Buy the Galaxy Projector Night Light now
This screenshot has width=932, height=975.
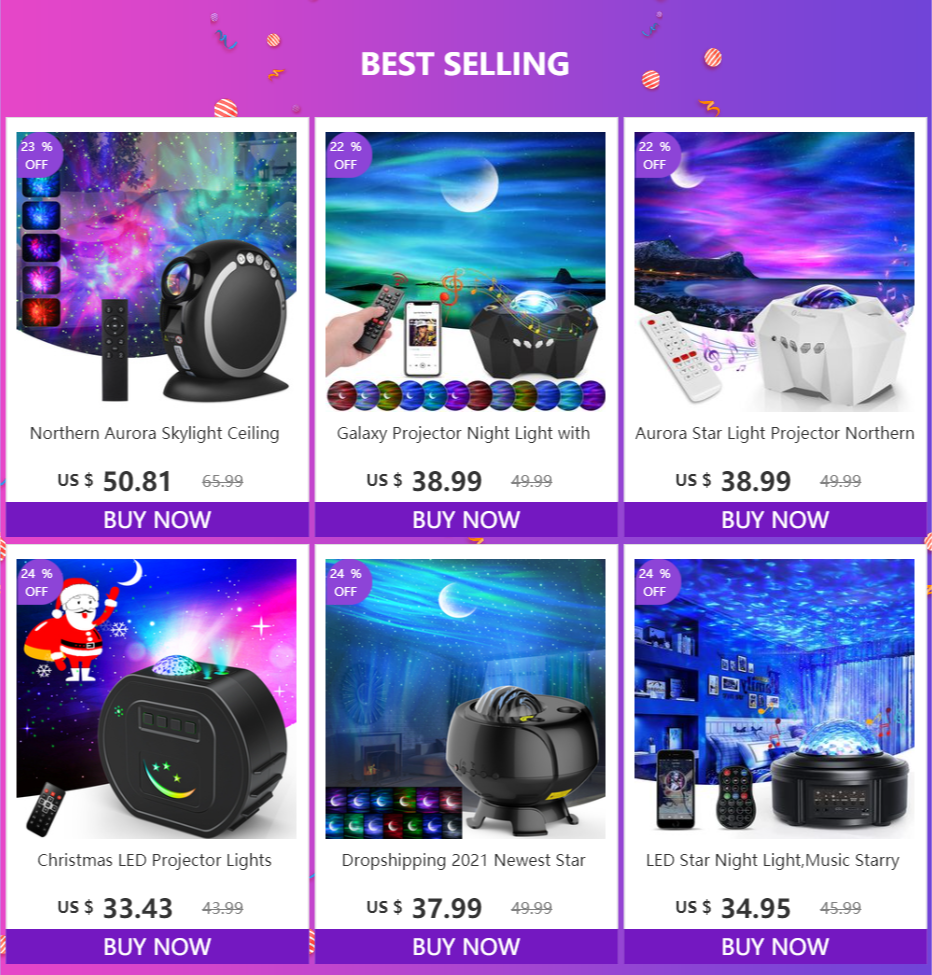click(466, 520)
